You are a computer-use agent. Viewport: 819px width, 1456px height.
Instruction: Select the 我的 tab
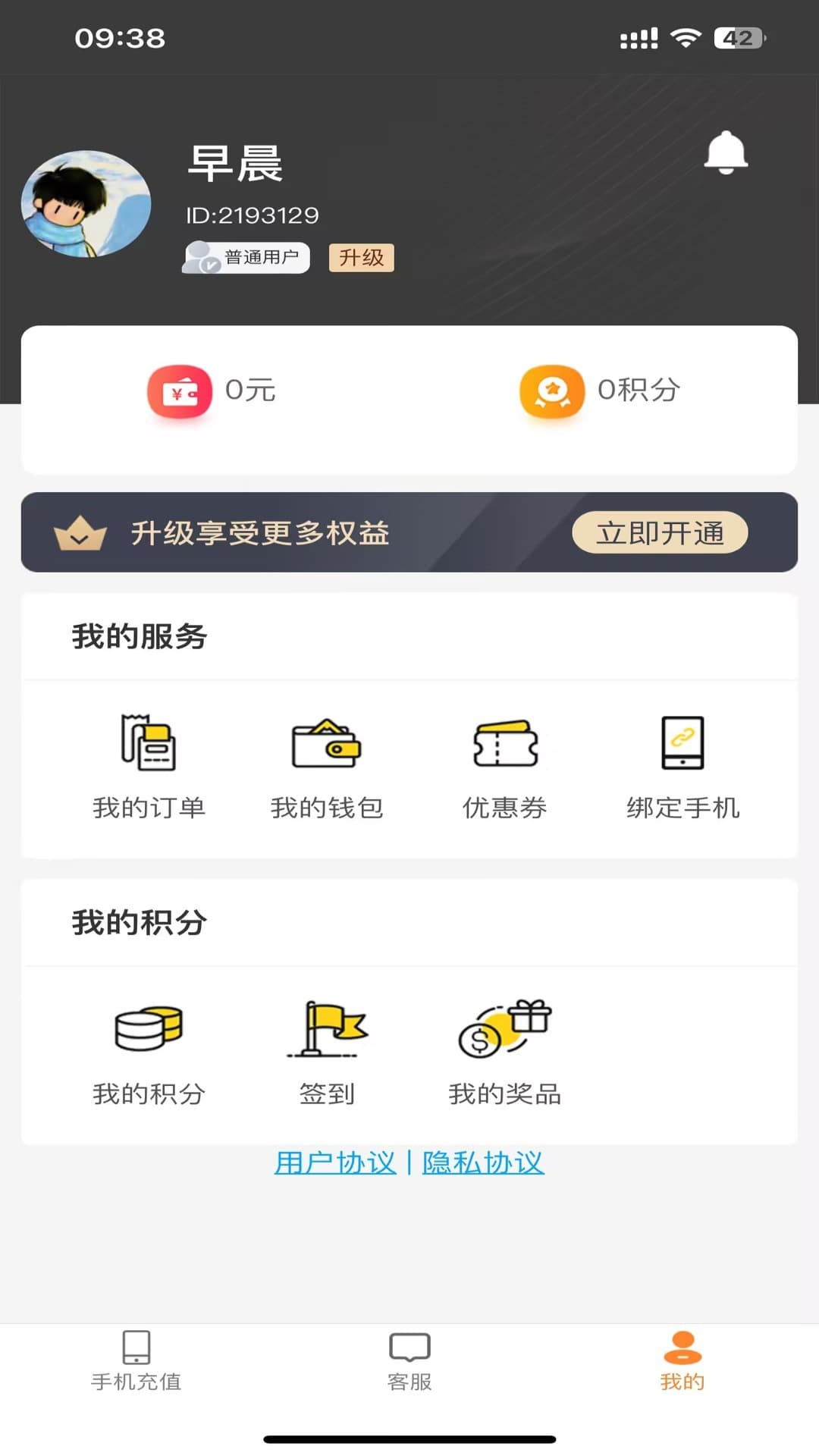682,1361
